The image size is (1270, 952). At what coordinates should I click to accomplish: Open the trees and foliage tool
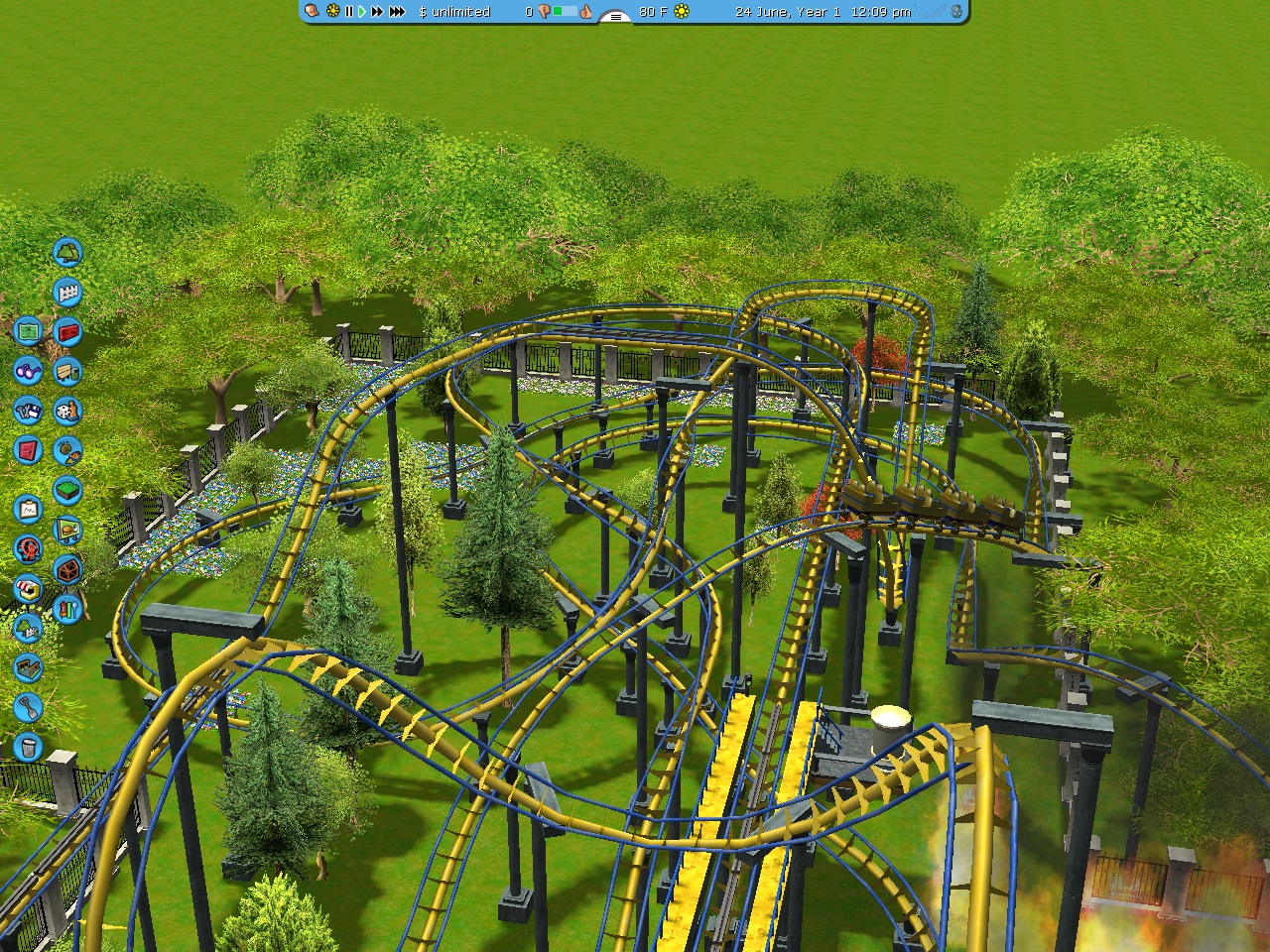[67, 253]
